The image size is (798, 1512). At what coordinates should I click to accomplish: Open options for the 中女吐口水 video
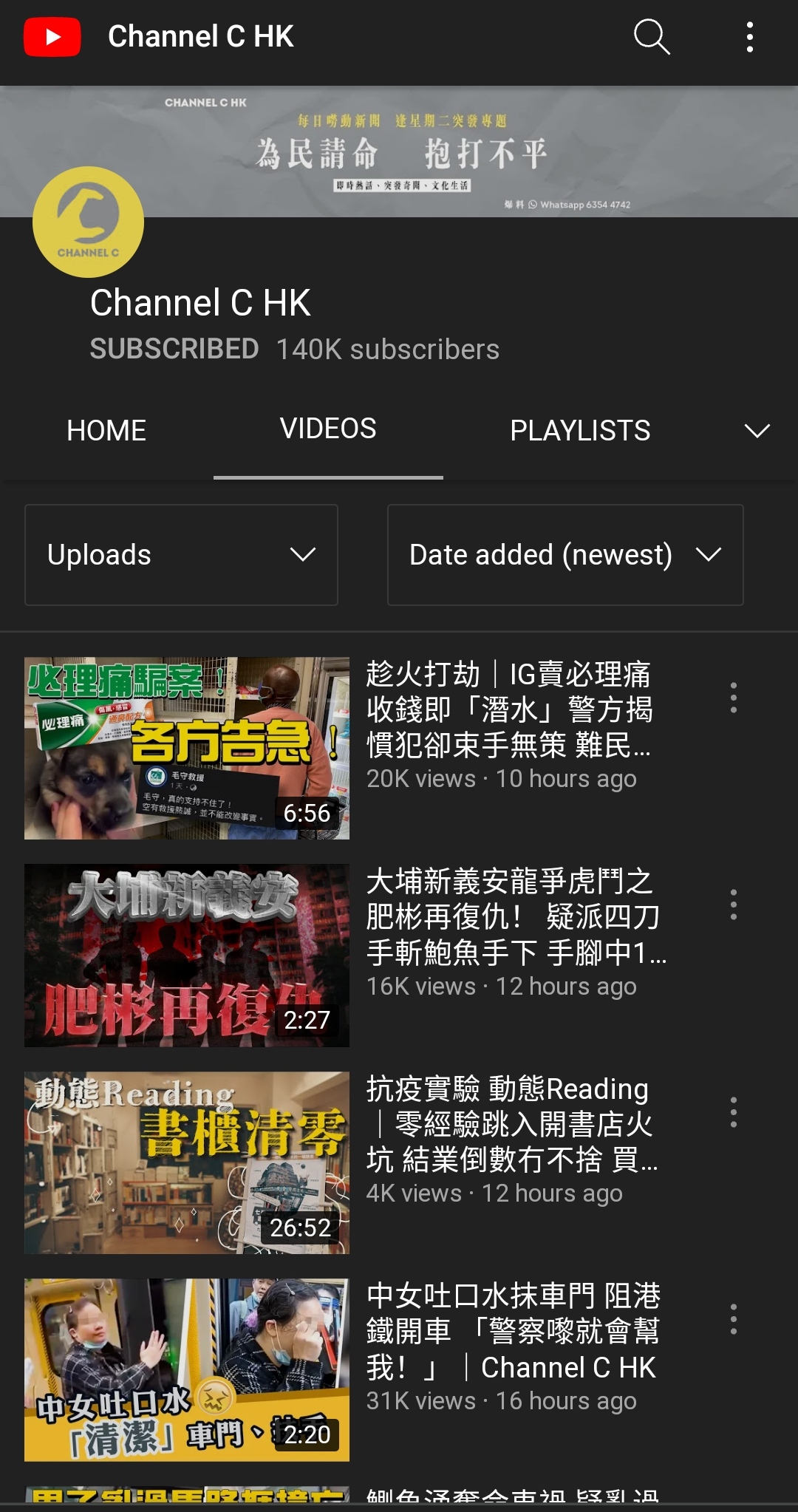pos(733,1319)
